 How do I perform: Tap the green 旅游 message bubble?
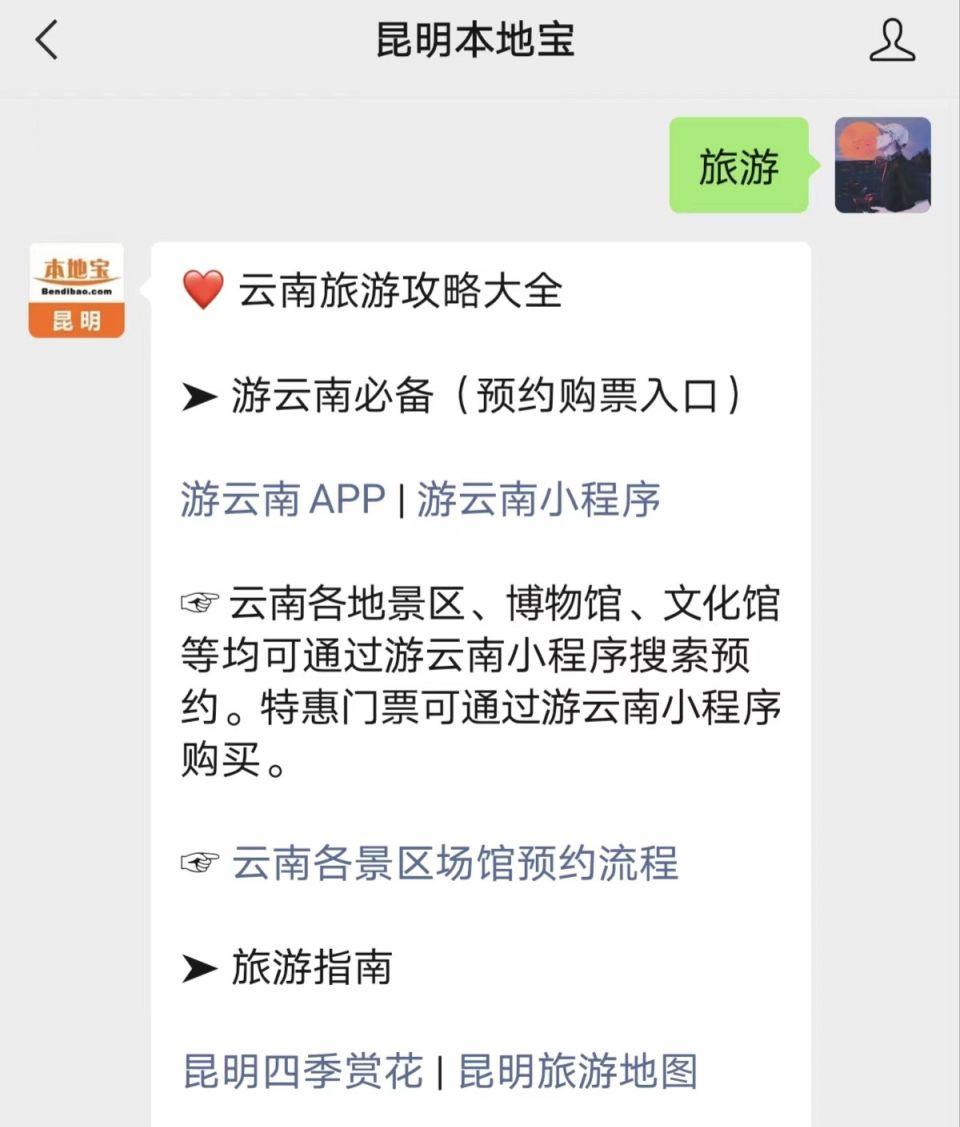(740, 167)
